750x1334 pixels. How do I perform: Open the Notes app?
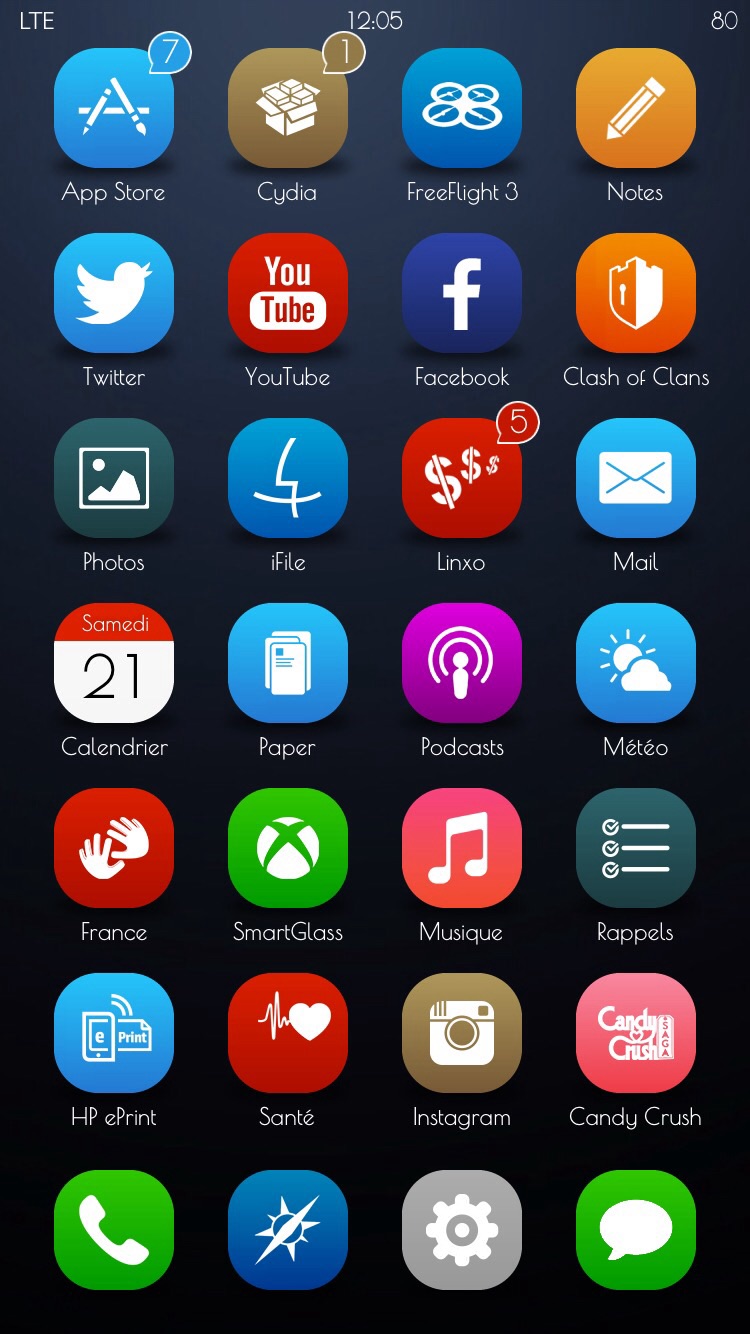point(636,108)
